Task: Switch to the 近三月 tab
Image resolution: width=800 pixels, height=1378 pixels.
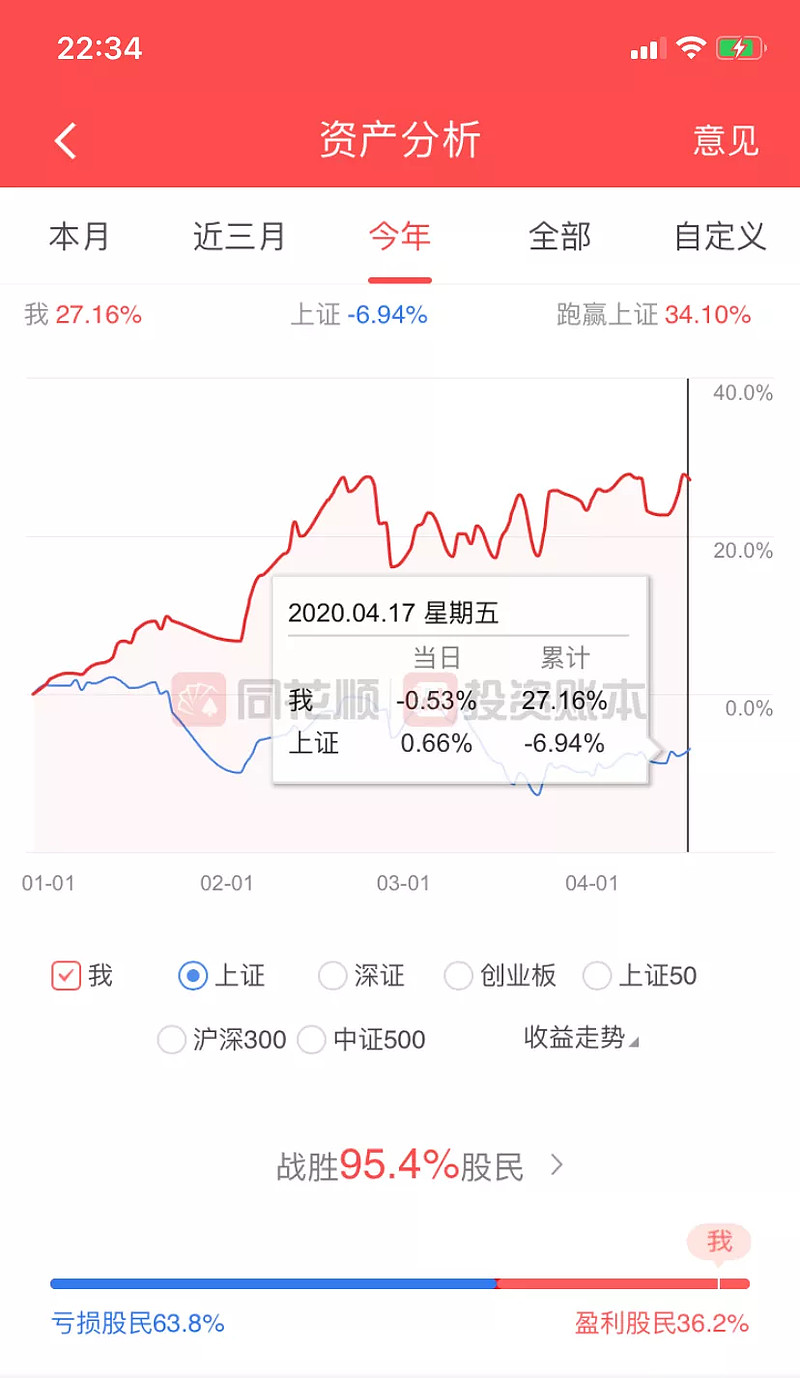Action: 239,237
